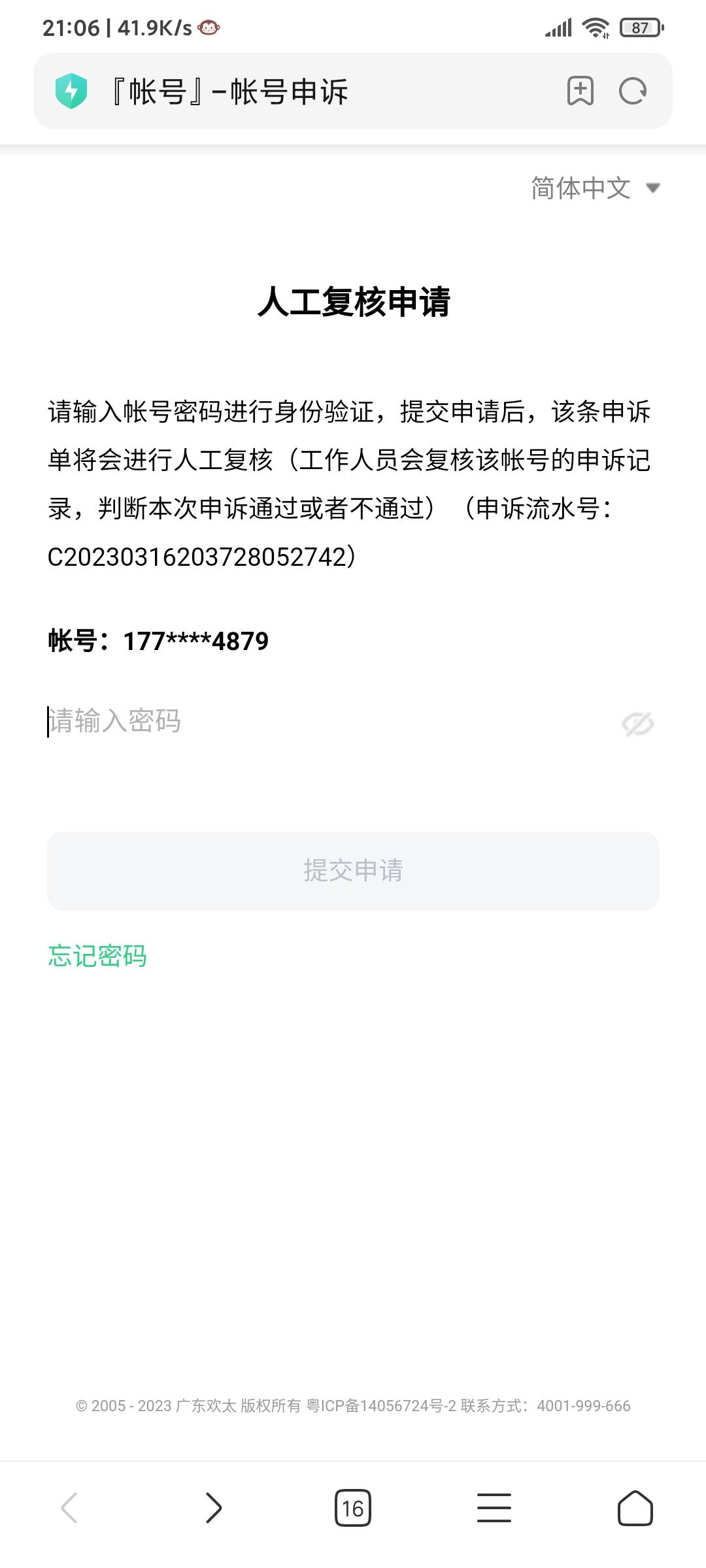Go forward with the browser forward arrow

point(213,1508)
